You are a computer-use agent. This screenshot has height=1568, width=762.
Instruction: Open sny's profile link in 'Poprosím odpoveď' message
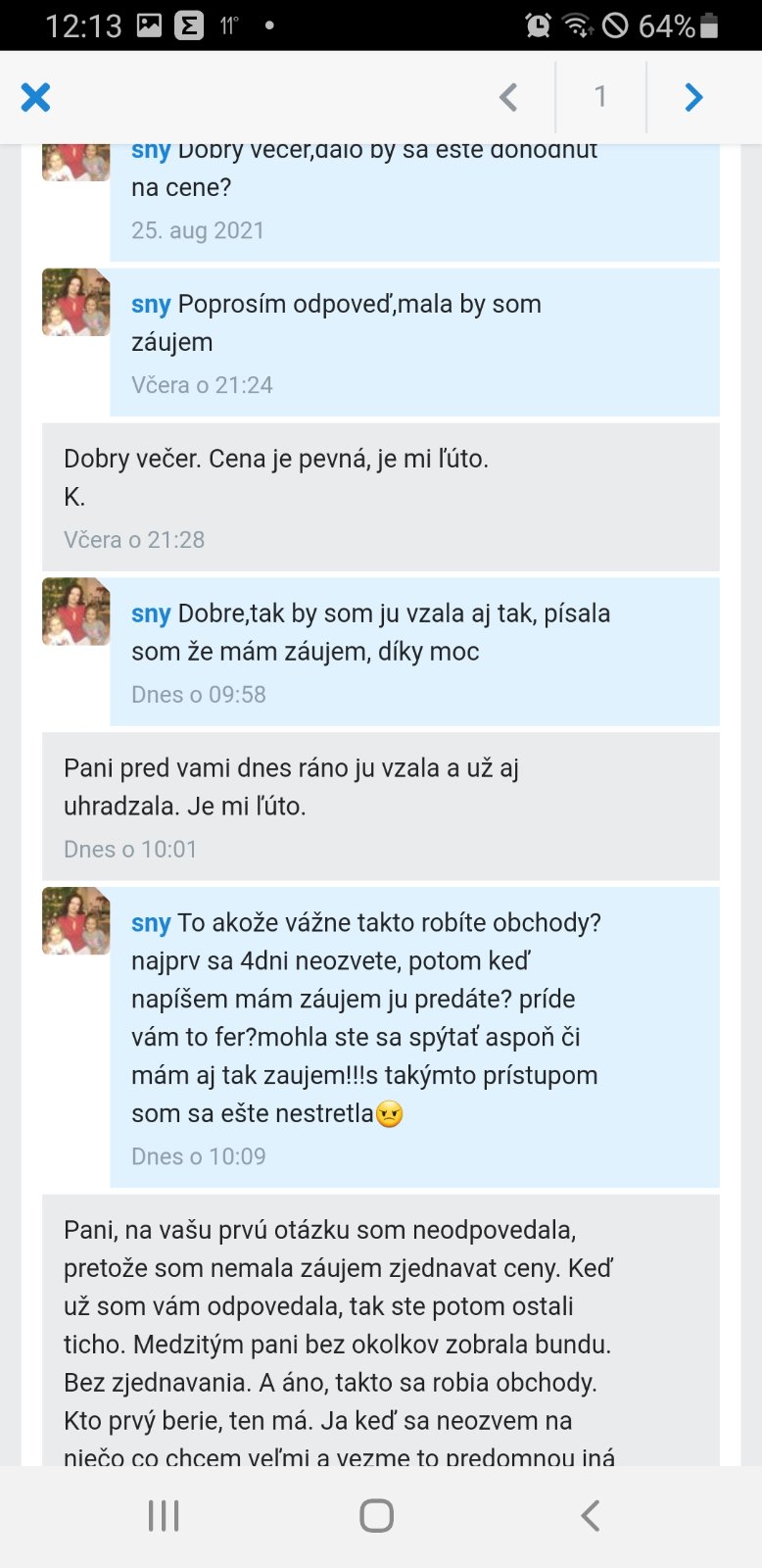[151, 305]
